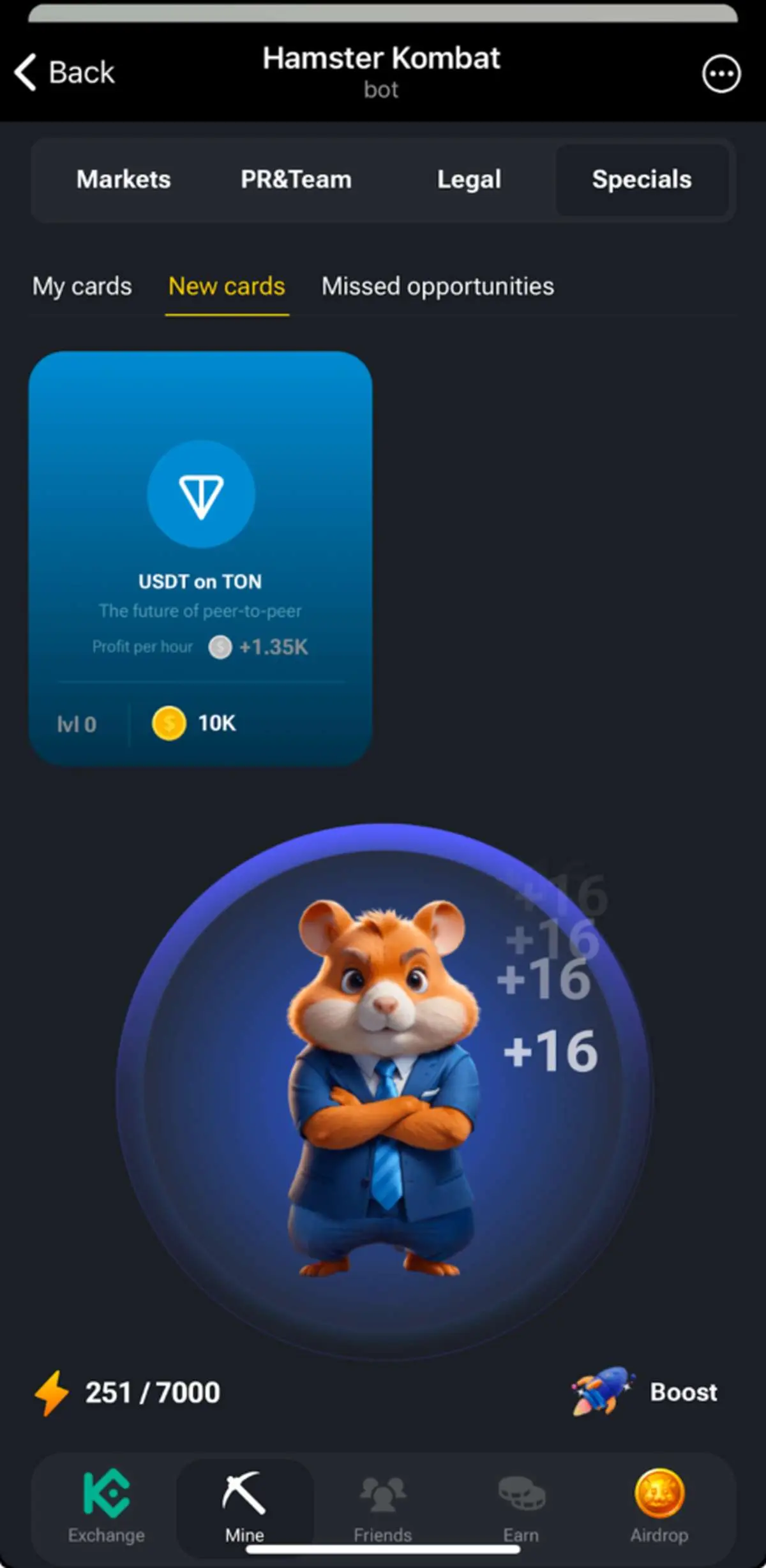Switch to the Friends tab
This screenshot has width=766, height=1568.
point(383,1507)
